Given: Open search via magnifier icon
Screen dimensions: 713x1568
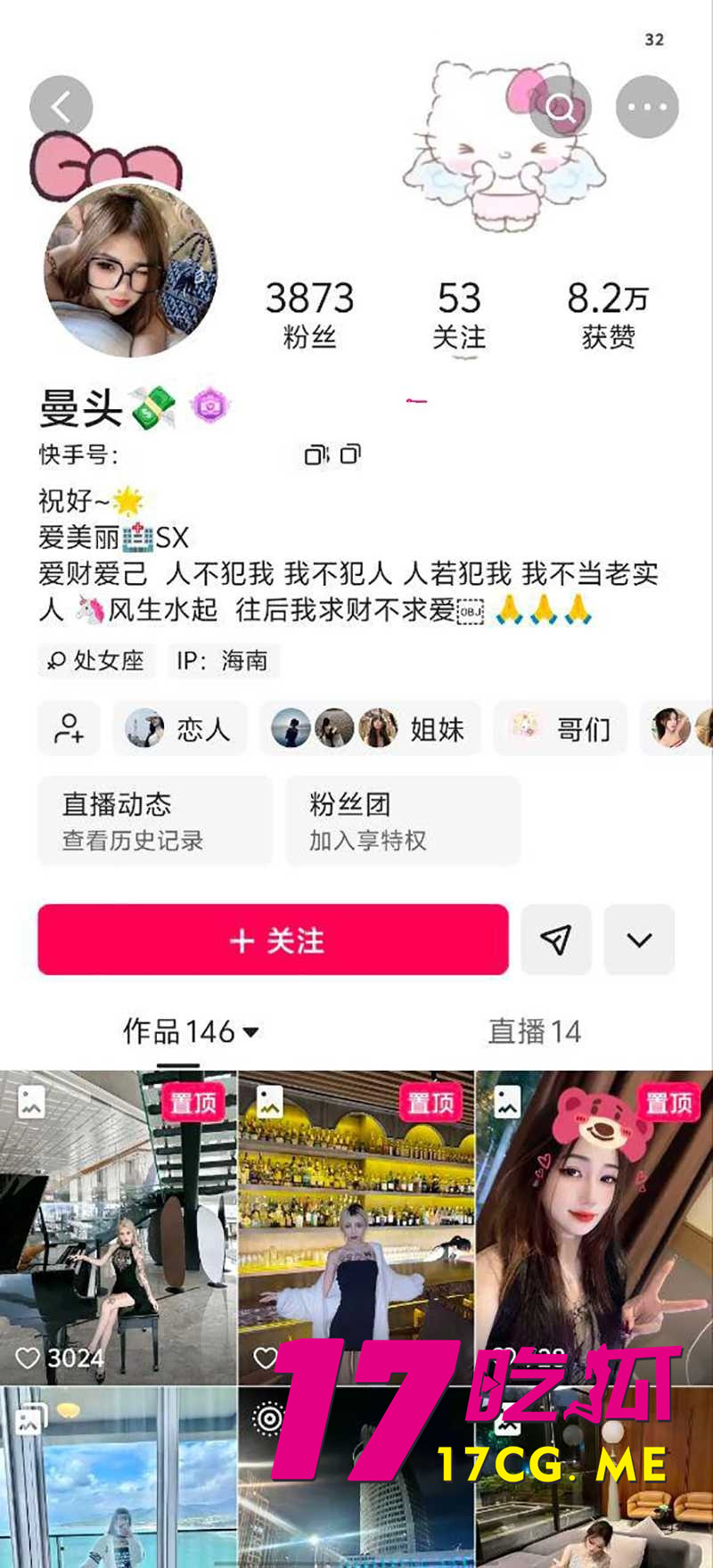Looking at the screenshot, I should click(561, 107).
